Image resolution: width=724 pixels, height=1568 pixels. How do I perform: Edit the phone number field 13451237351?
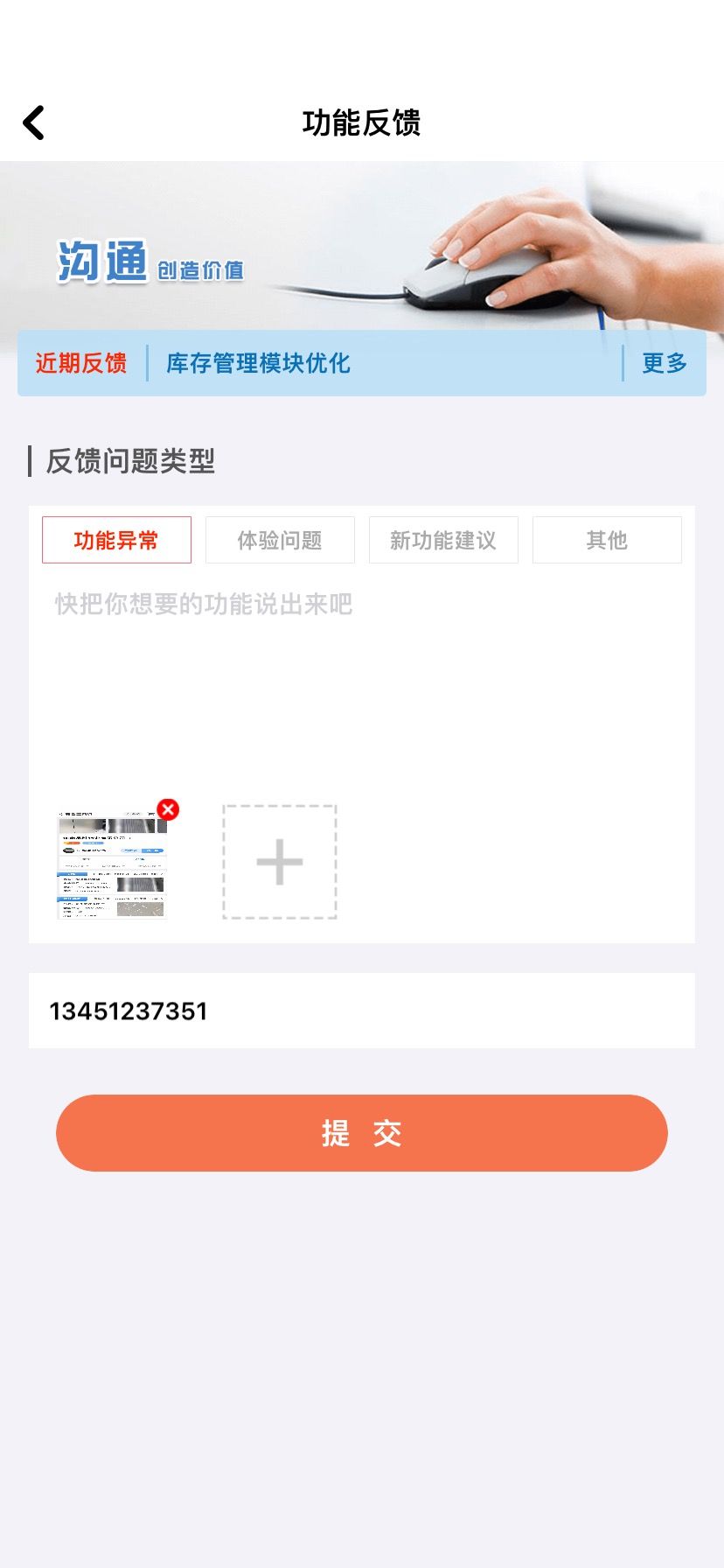coord(362,1011)
